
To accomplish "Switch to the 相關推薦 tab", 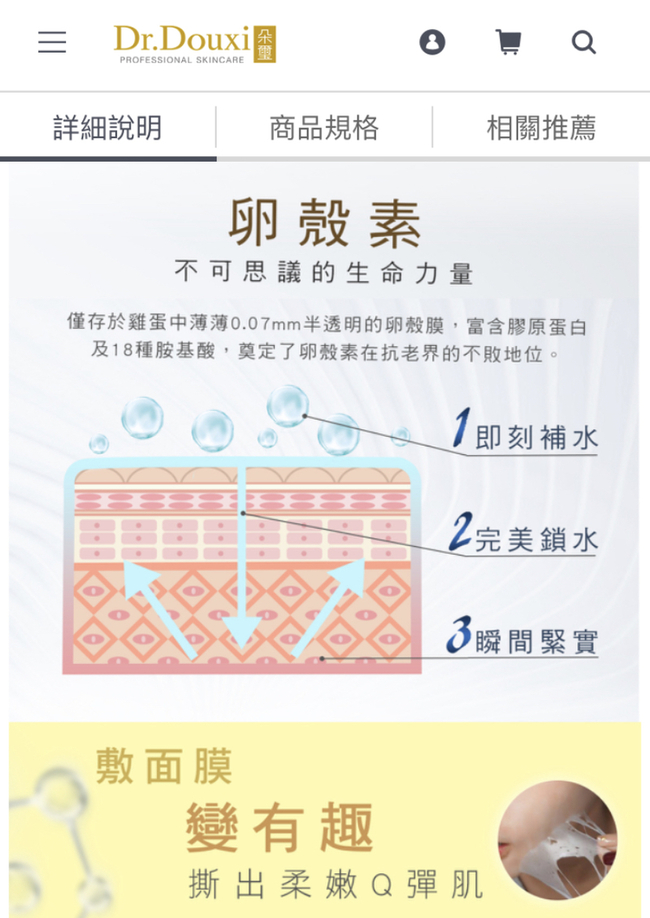I will pos(541,128).
